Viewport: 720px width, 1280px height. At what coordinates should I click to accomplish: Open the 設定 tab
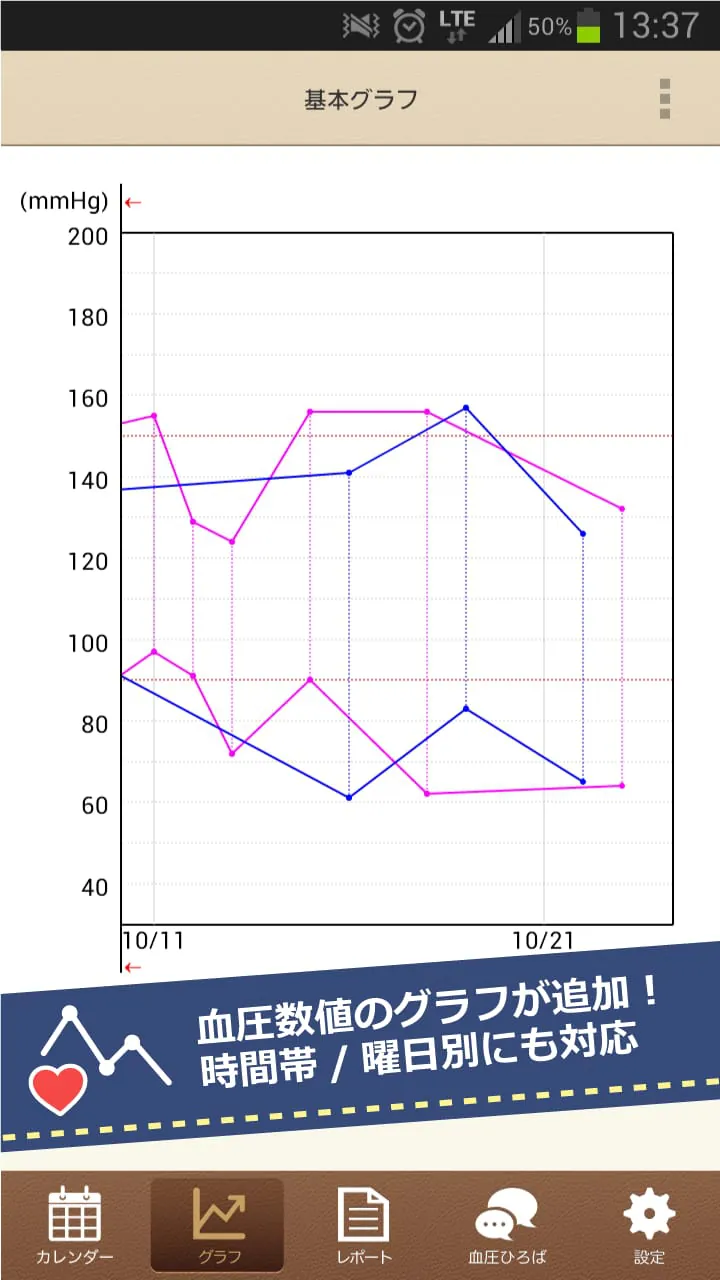coord(648,1225)
